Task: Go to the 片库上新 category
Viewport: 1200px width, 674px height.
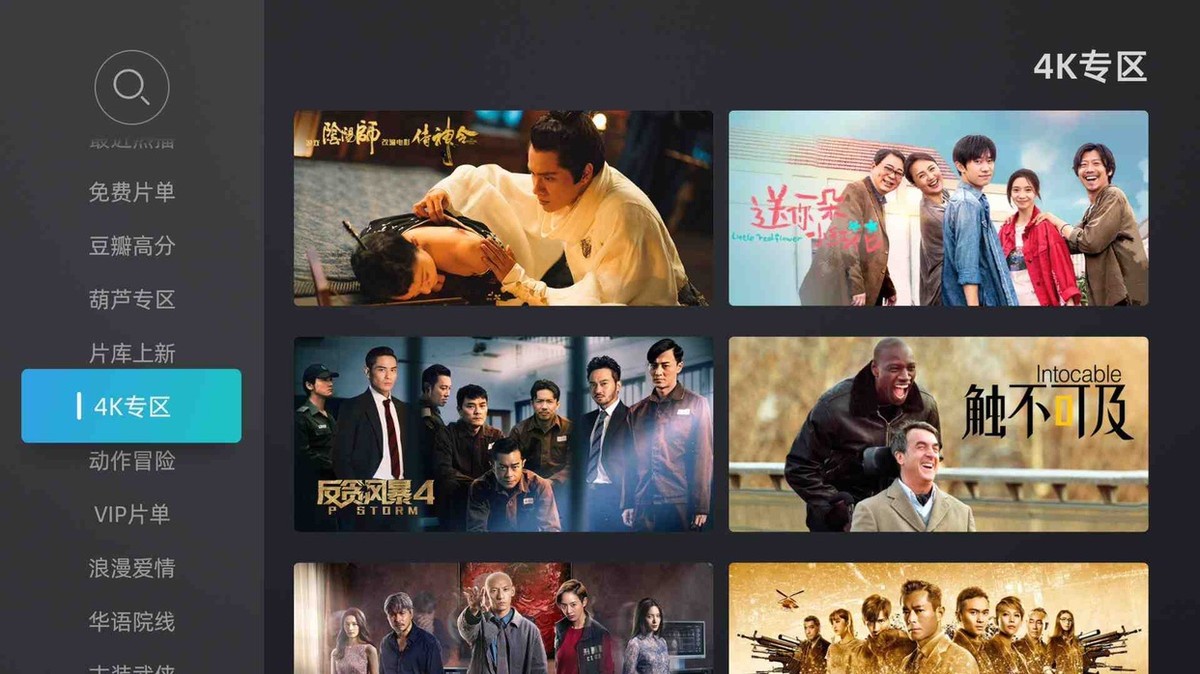Action: point(131,353)
